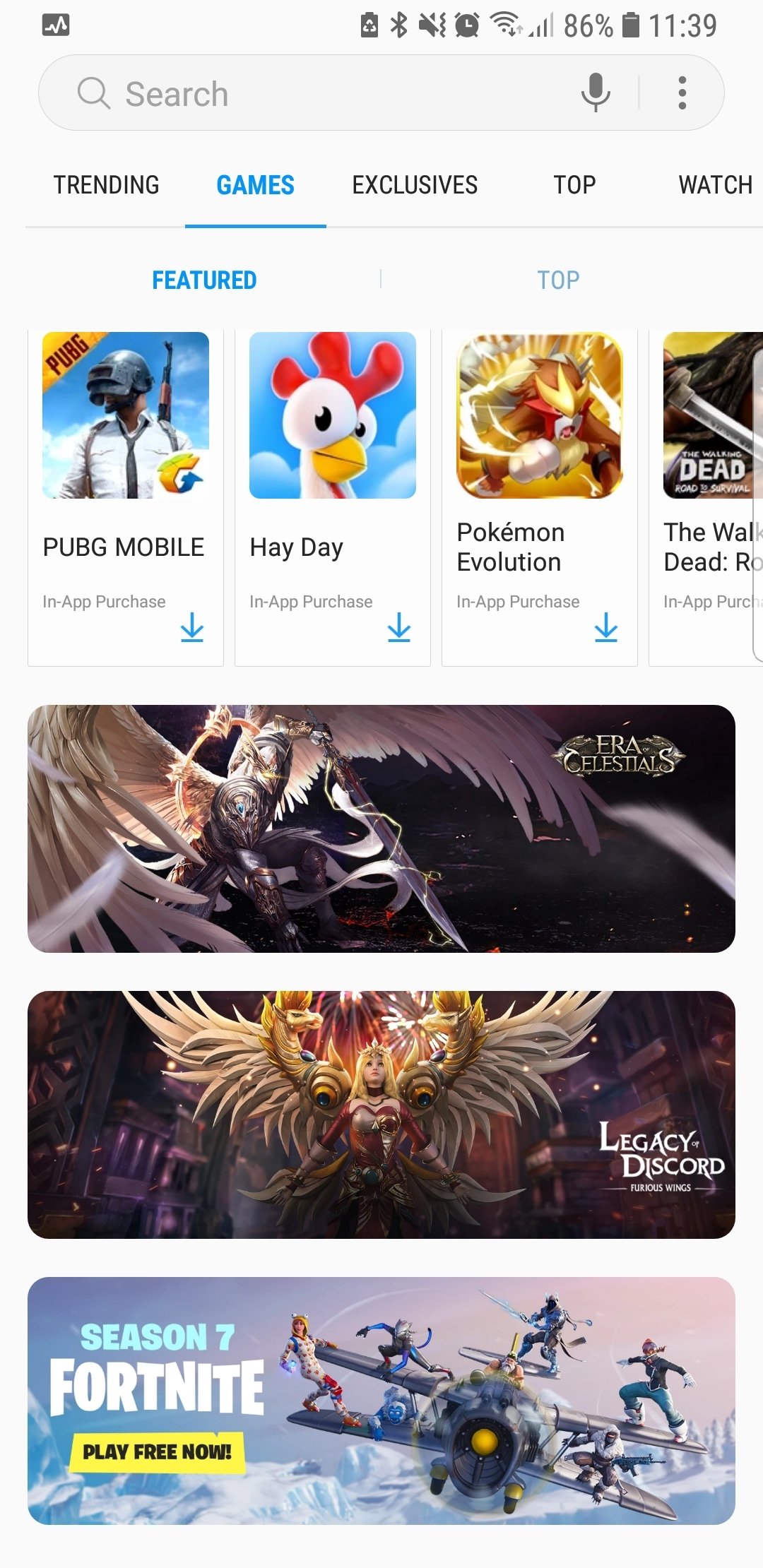Download Hay Day via its download arrow

coord(399,631)
